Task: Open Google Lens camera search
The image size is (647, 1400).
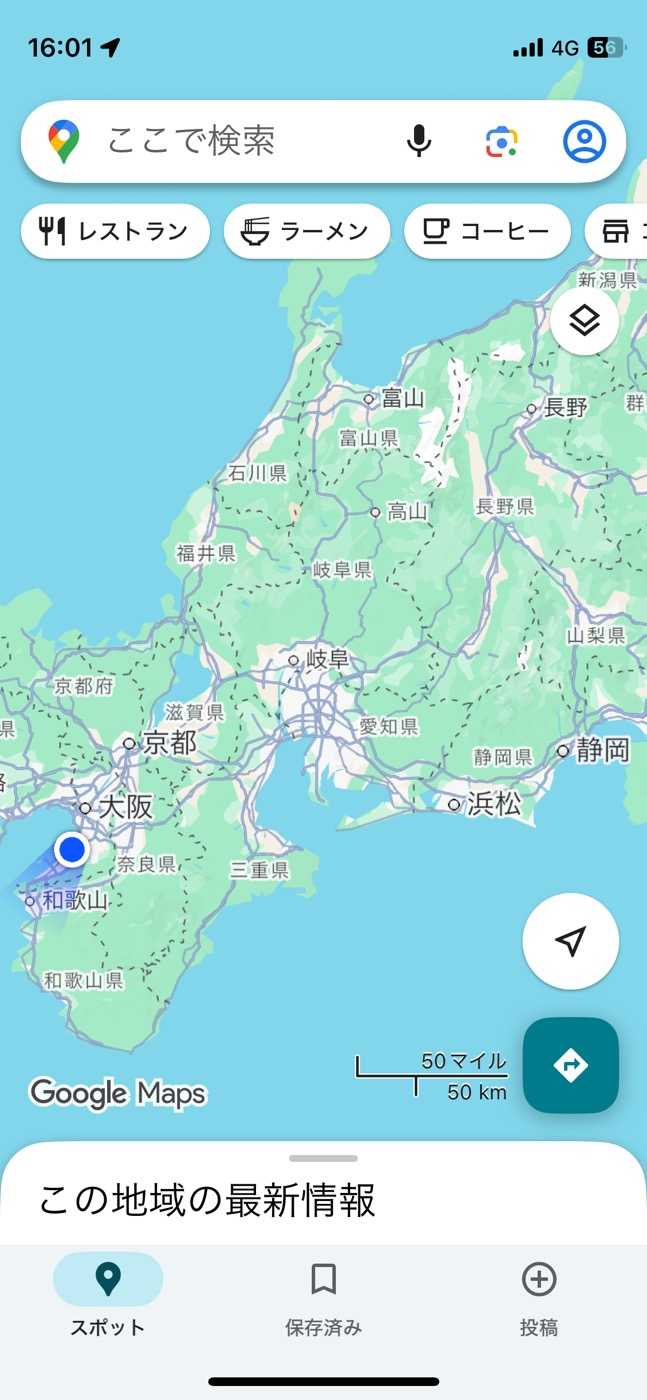Action: coord(502,142)
